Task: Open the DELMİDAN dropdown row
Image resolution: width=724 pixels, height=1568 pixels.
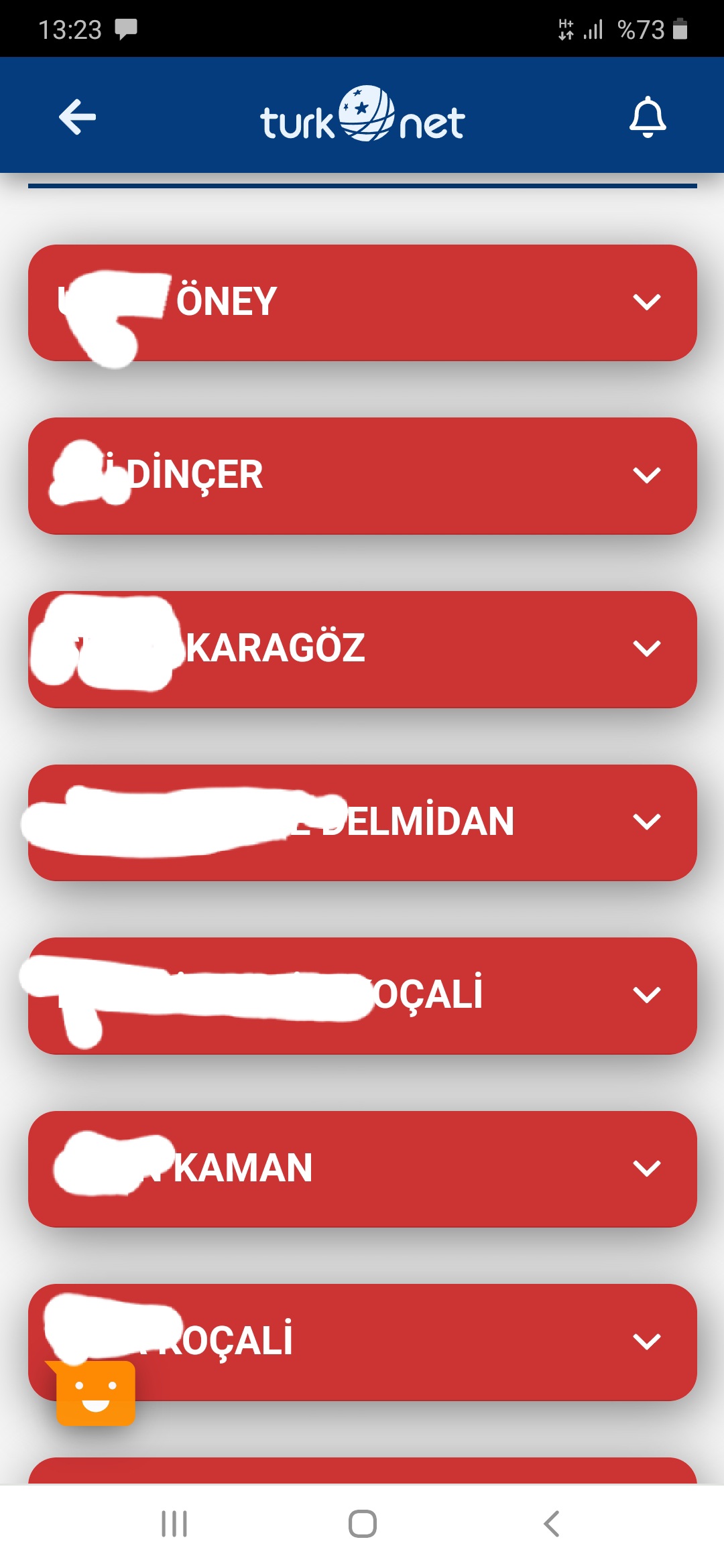Action: pyautogui.click(x=362, y=822)
